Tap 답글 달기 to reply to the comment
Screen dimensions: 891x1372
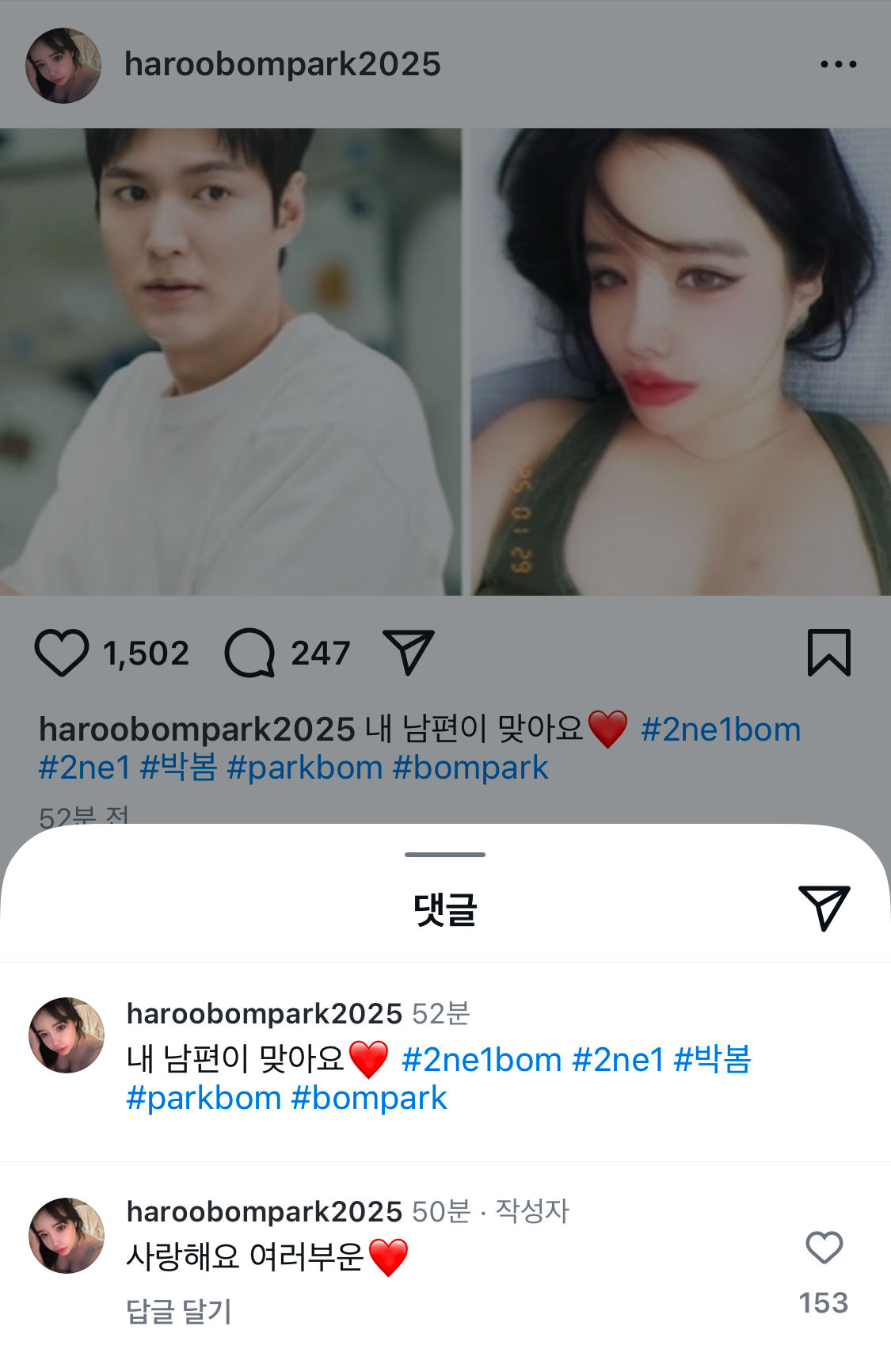(x=179, y=1312)
